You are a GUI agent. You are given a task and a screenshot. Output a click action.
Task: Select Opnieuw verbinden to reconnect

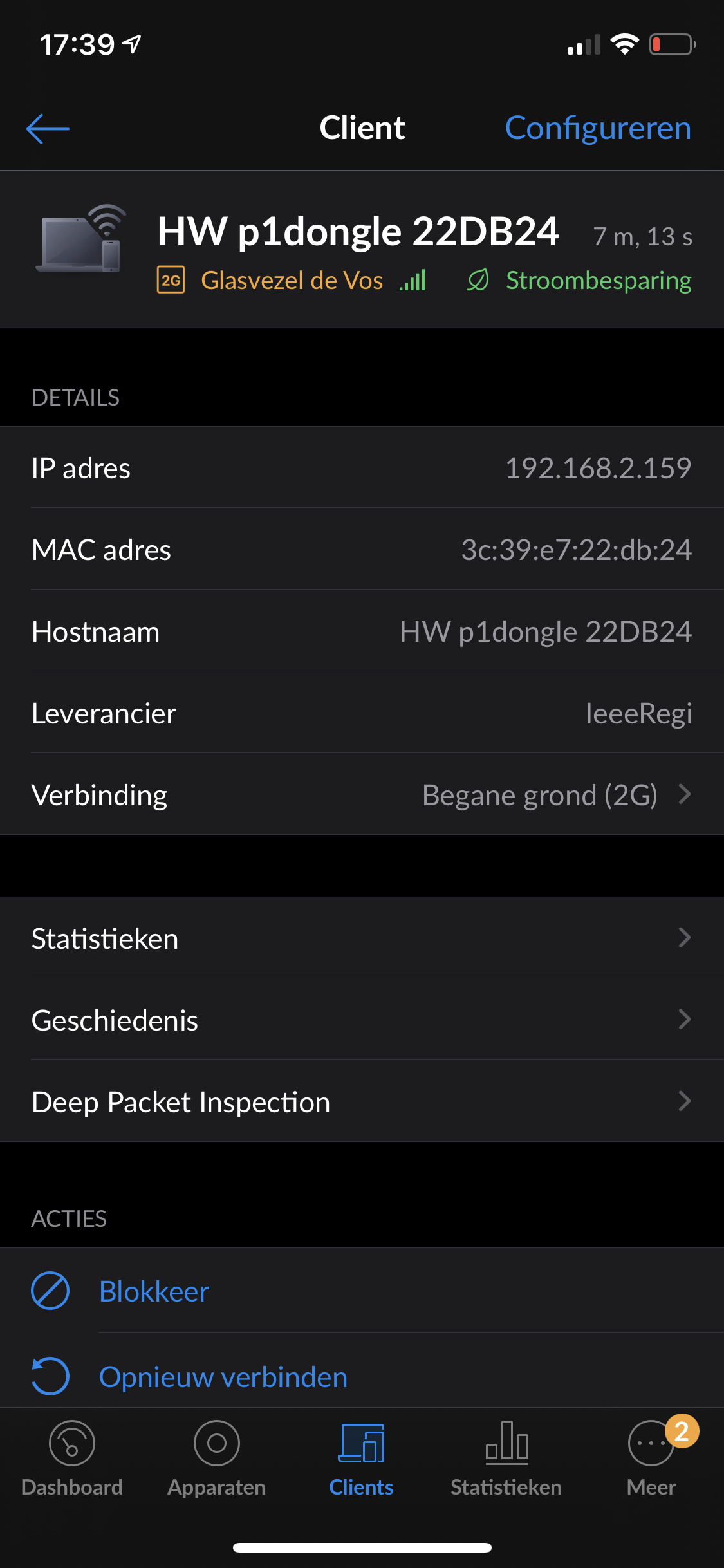coord(223,1377)
